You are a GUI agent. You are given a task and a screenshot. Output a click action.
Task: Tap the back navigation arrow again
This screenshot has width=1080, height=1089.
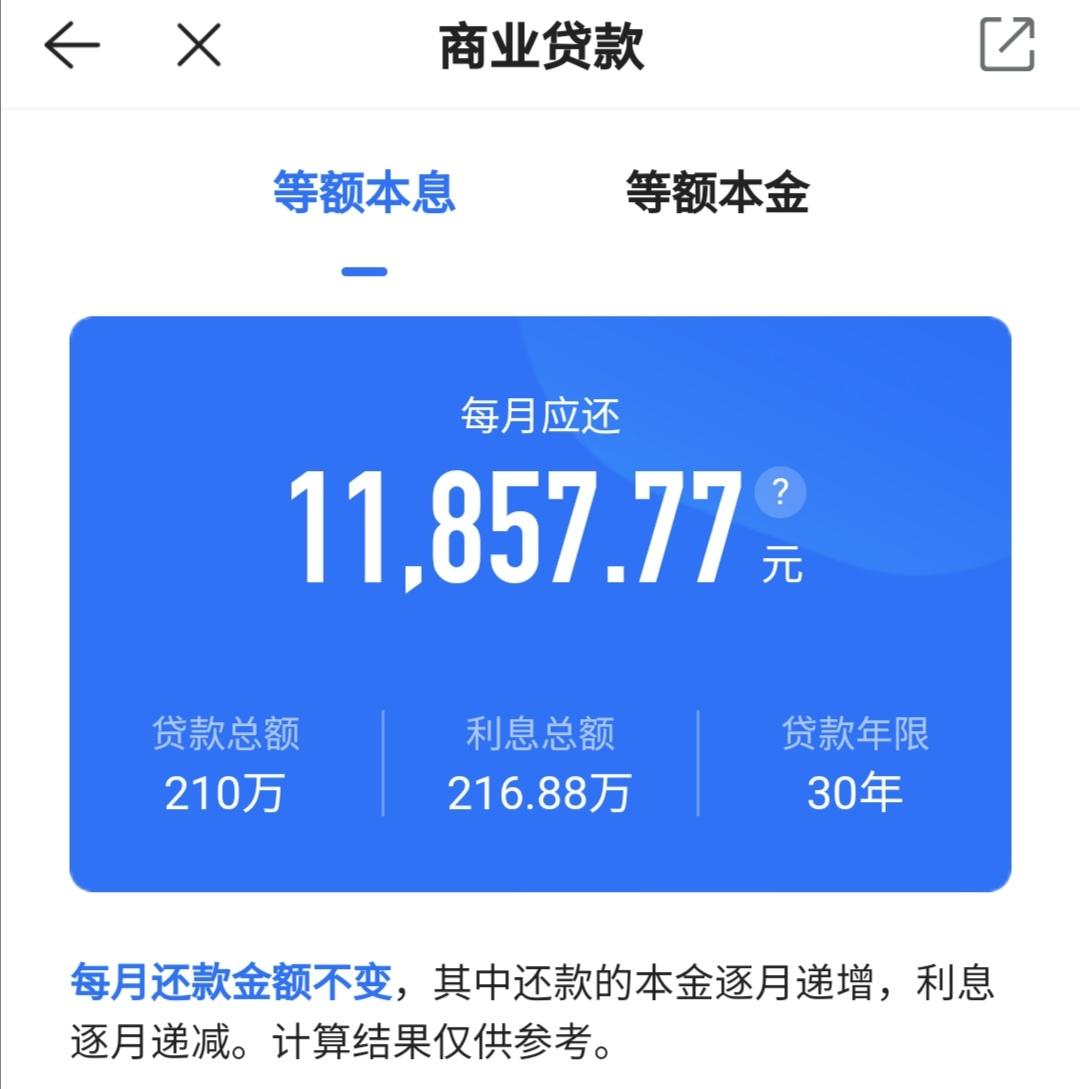tap(71, 46)
